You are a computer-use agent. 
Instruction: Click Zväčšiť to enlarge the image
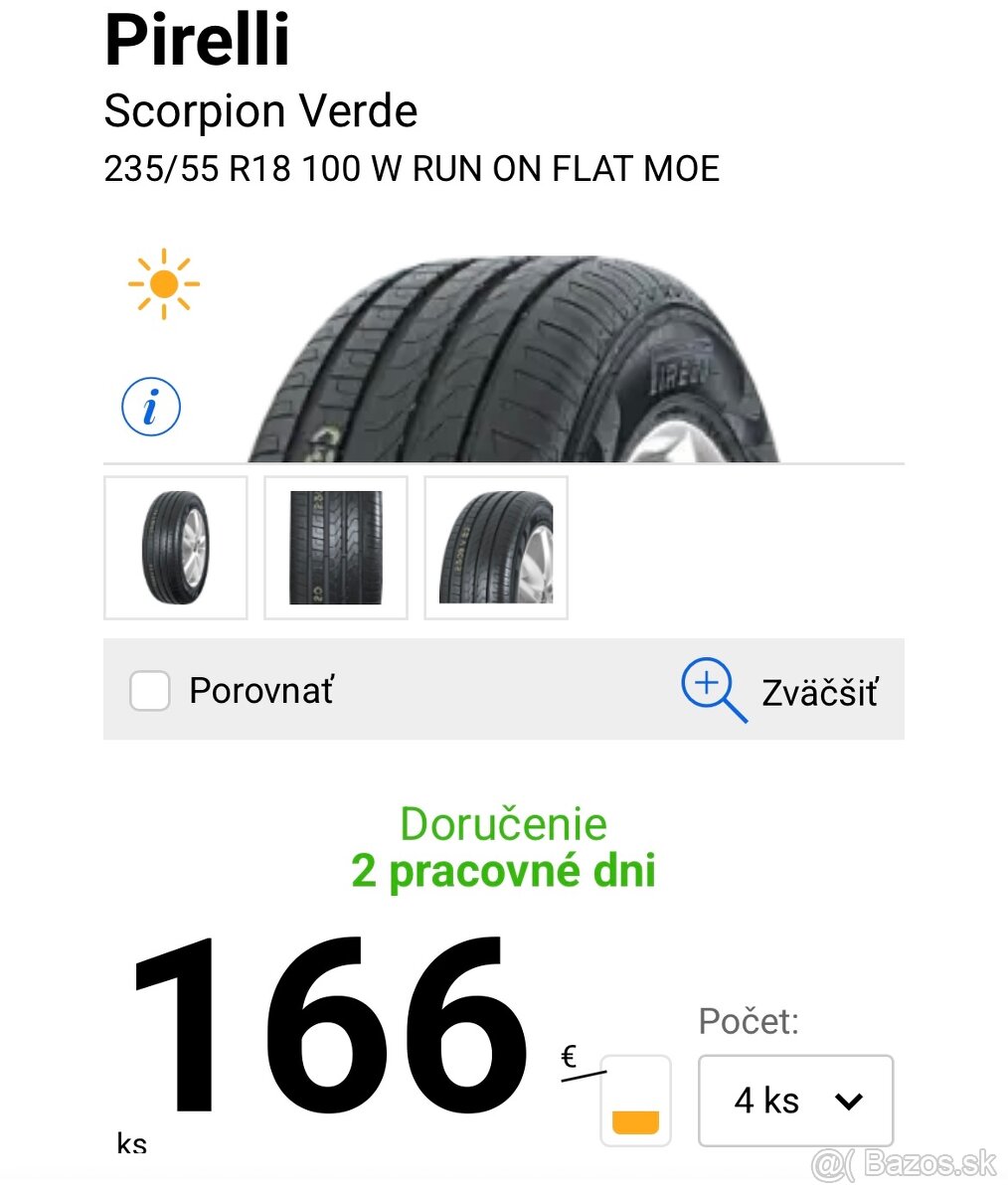coord(821,690)
